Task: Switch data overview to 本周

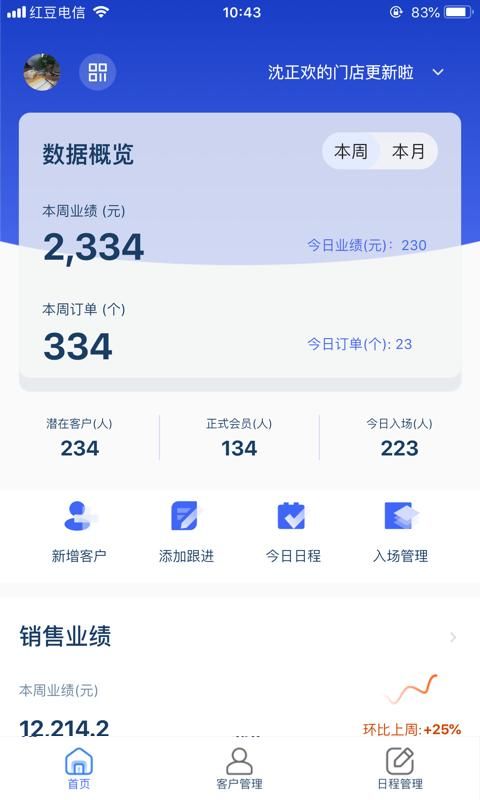Action: pyautogui.click(x=351, y=151)
